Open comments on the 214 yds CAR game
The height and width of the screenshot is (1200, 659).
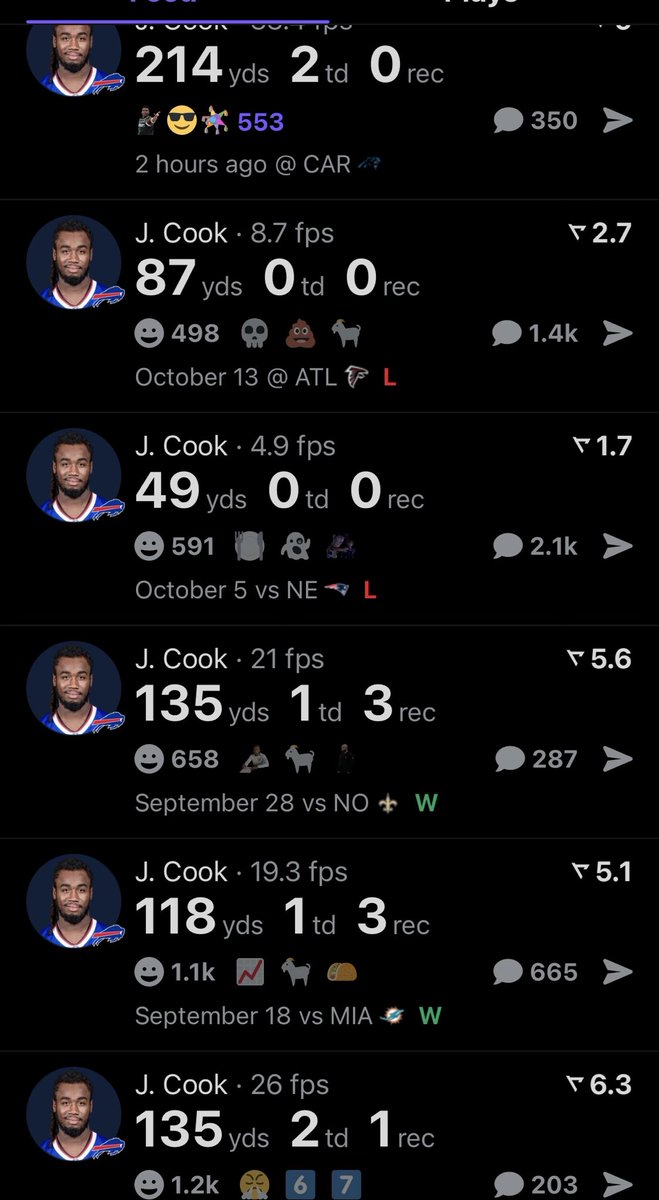[535, 121]
